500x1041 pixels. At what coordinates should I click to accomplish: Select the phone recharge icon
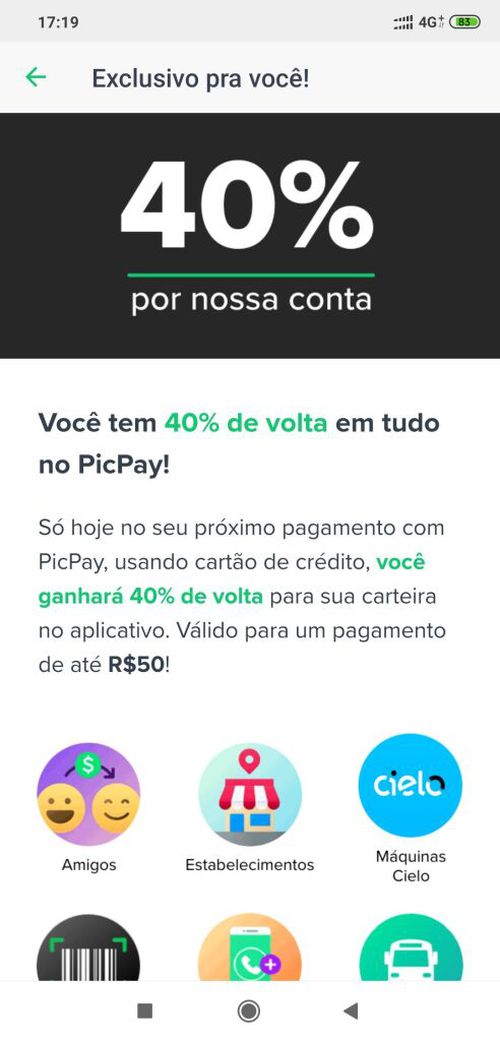coord(250,947)
